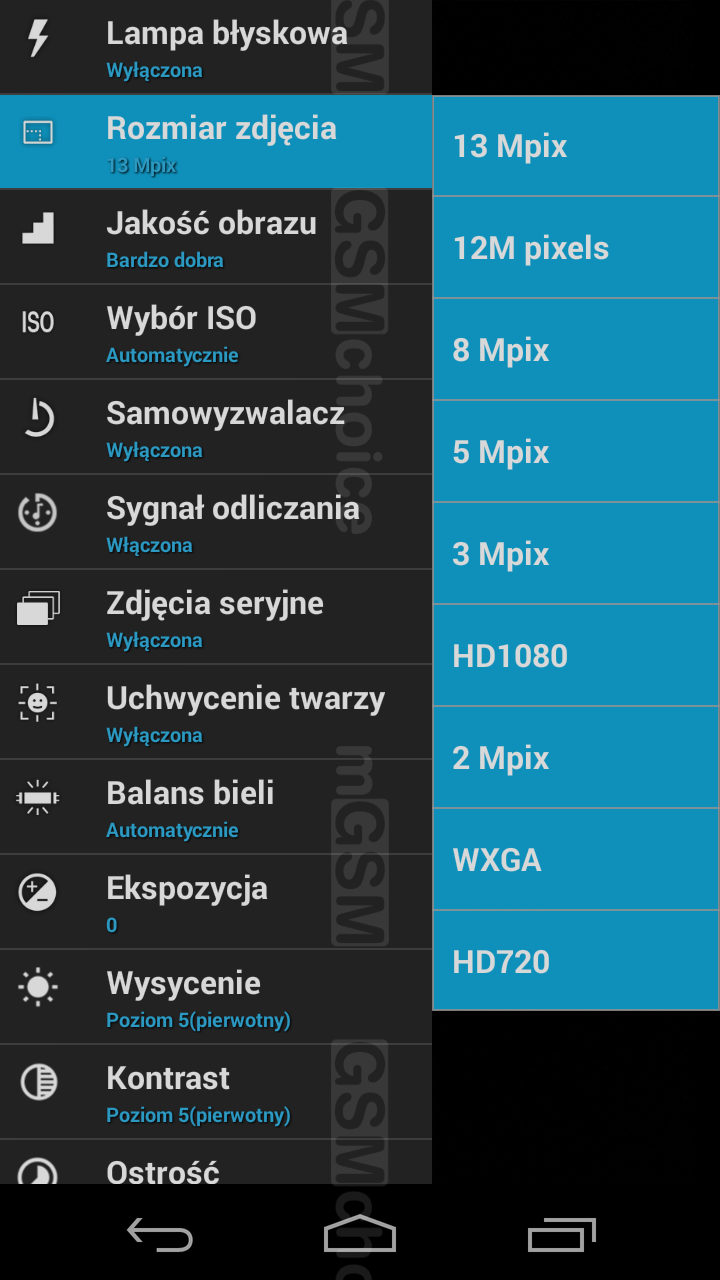The width and height of the screenshot is (720, 1280).
Task: Select 13 Mpix photo size
Action: click(575, 146)
